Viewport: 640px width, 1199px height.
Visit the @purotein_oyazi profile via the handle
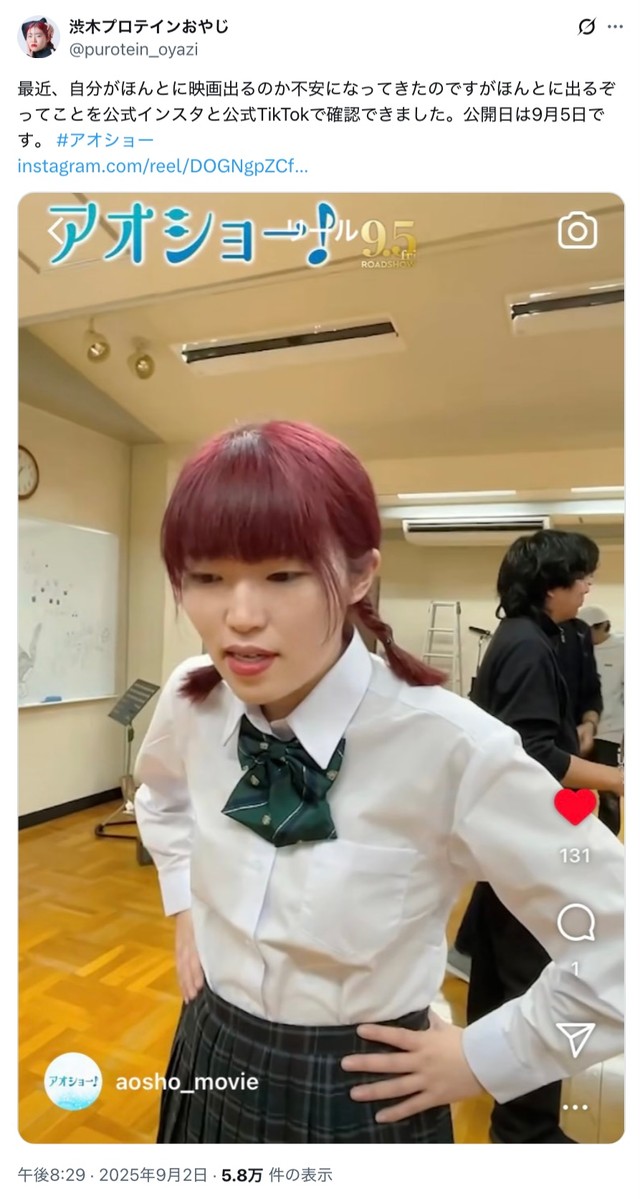pyautogui.click(x=133, y=50)
